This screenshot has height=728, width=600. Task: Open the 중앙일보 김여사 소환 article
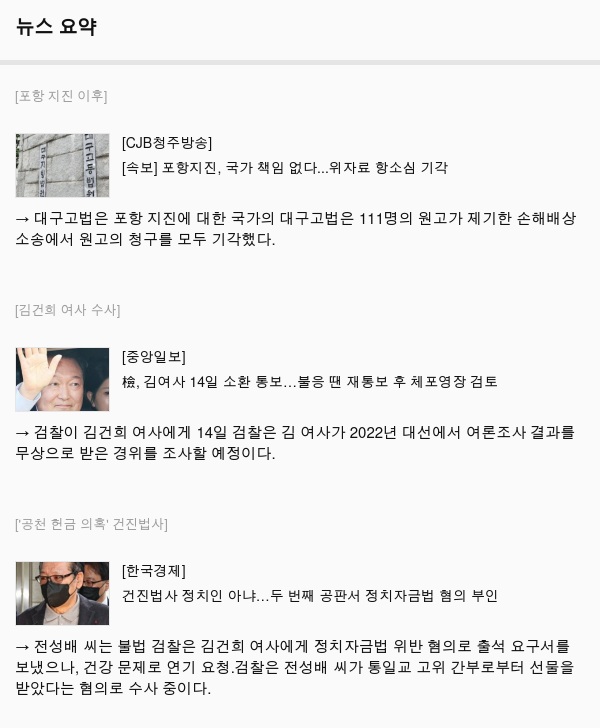coord(309,382)
